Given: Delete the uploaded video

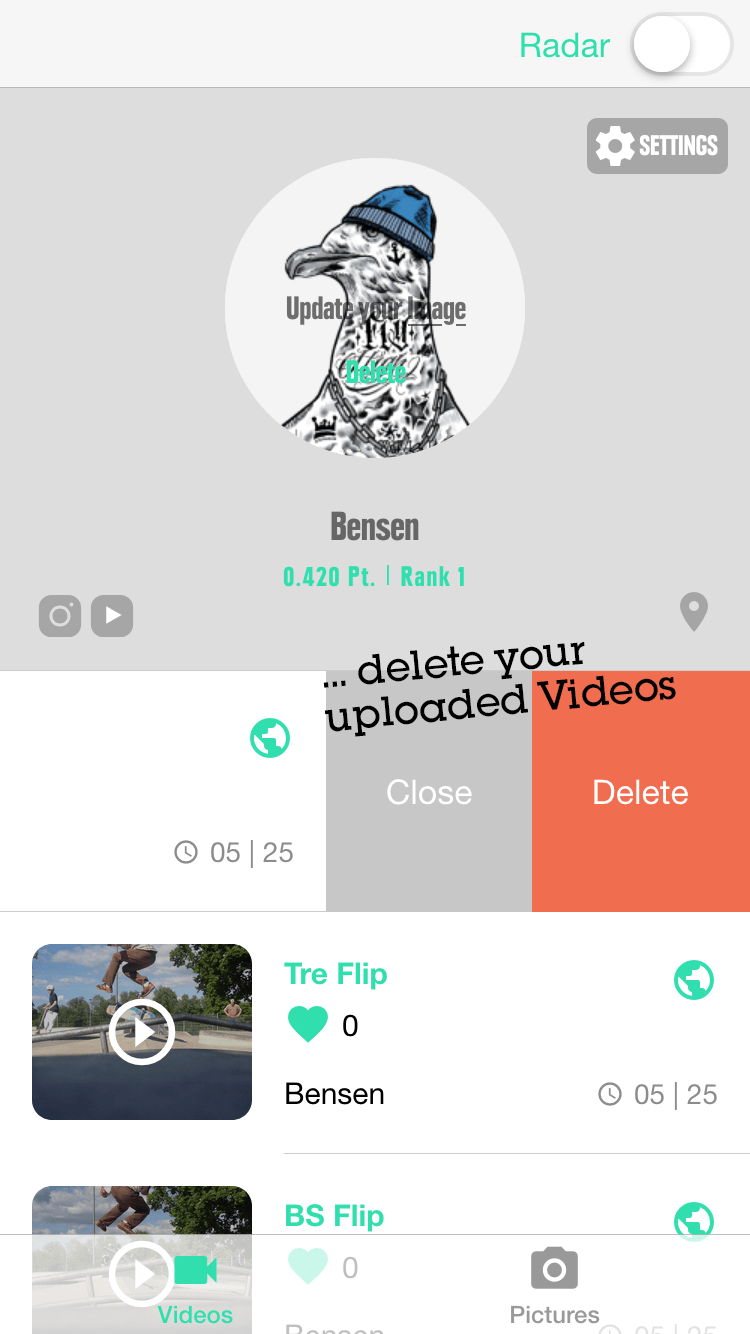Looking at the screenshot, I should coord(640,792).
